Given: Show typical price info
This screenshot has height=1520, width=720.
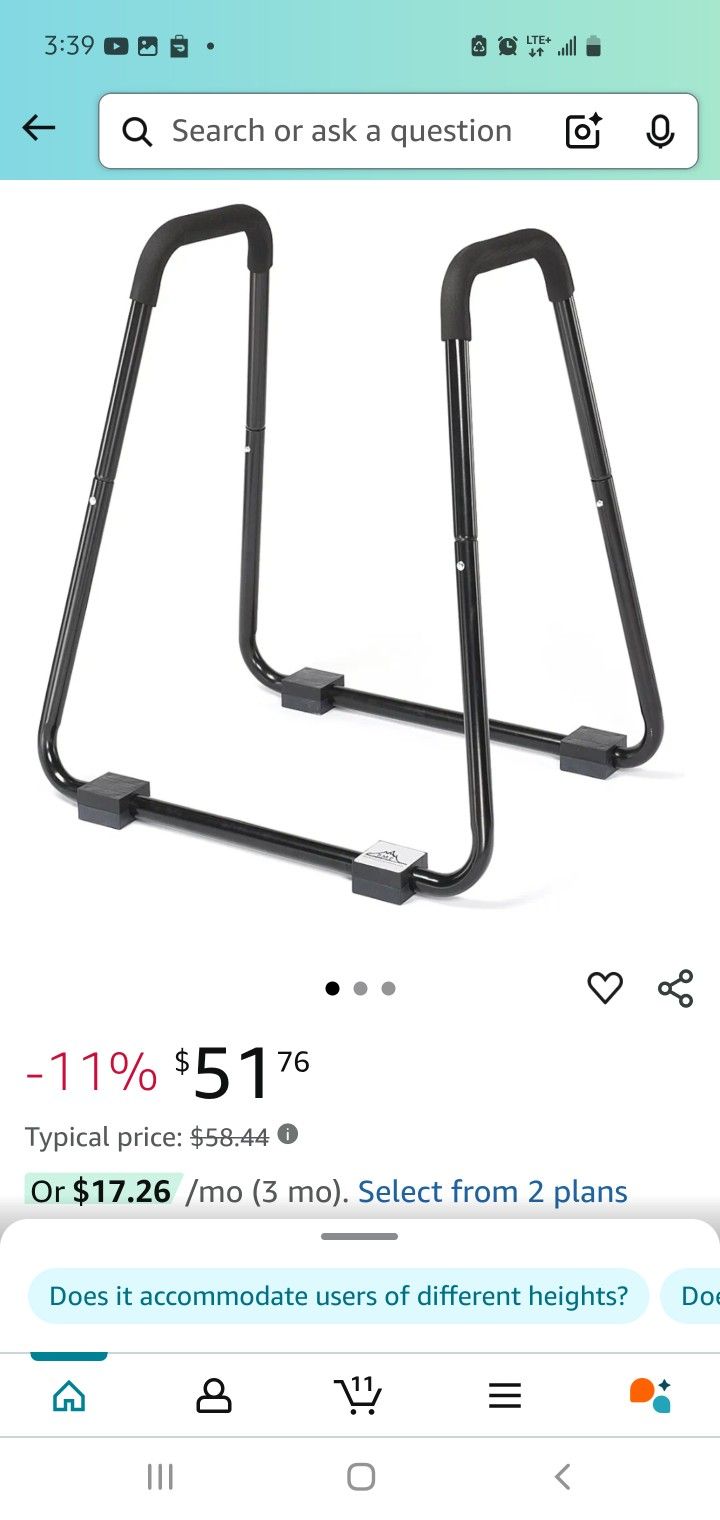Looking at the screenshot, I should [x=287, y=1135].
